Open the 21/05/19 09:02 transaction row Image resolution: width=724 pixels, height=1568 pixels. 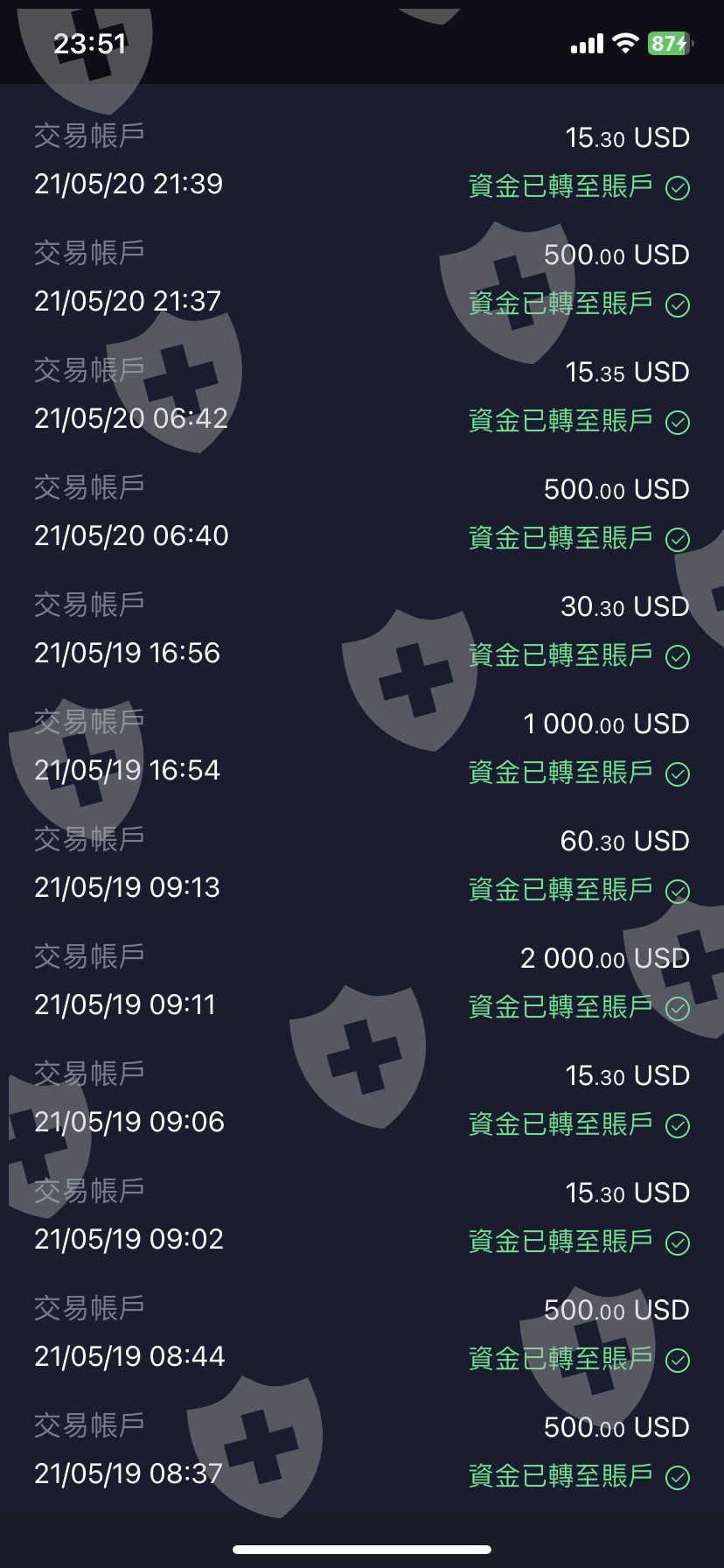(362, 1215)
